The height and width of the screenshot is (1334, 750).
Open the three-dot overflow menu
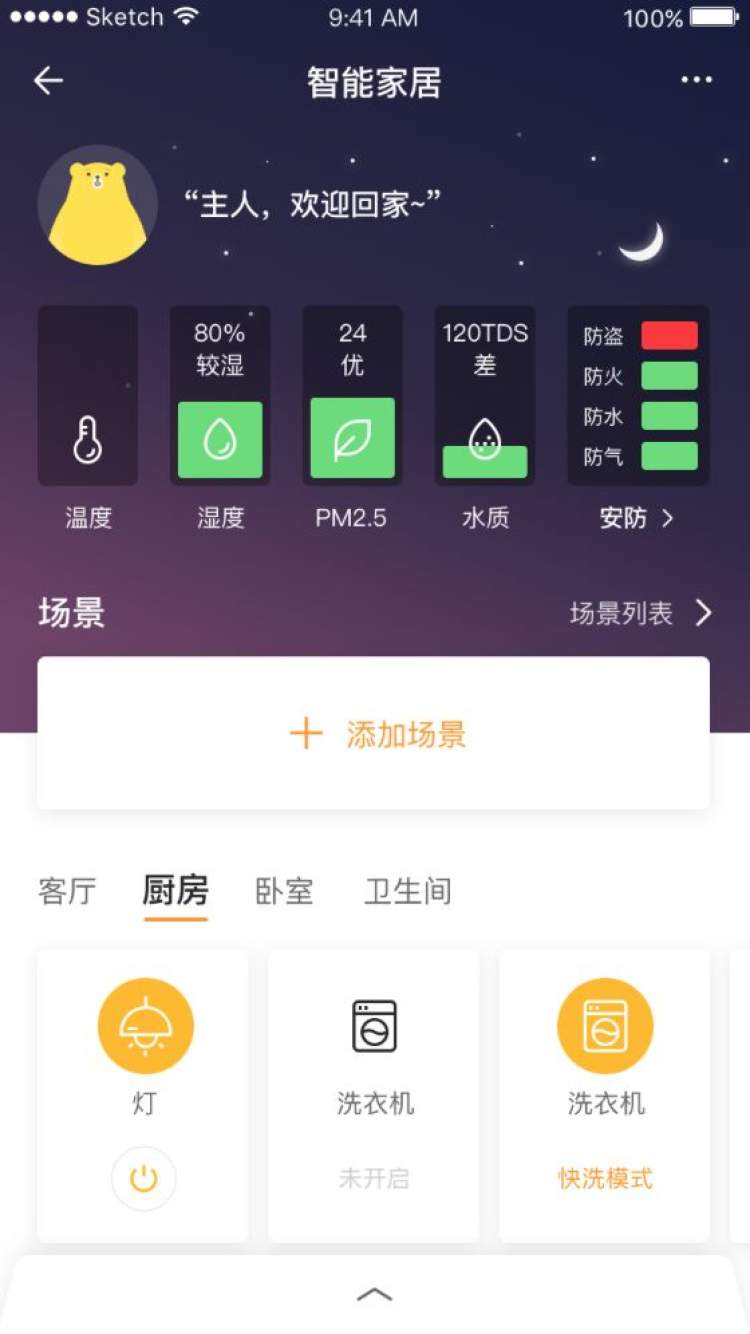[x=696, y=80]
